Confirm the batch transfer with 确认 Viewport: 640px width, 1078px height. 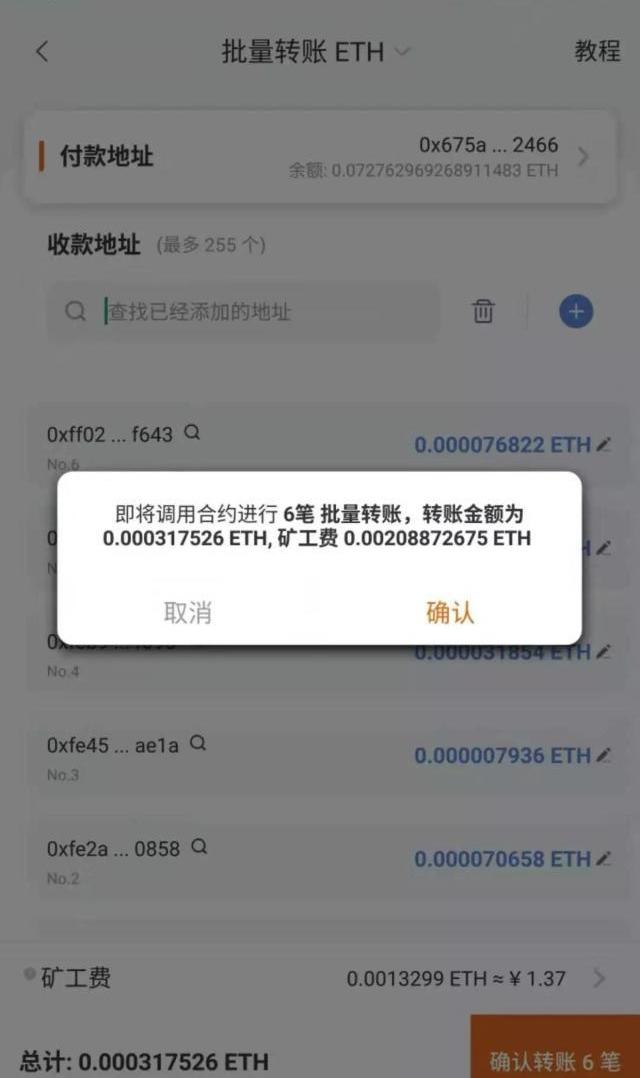[x=450, y=612]
